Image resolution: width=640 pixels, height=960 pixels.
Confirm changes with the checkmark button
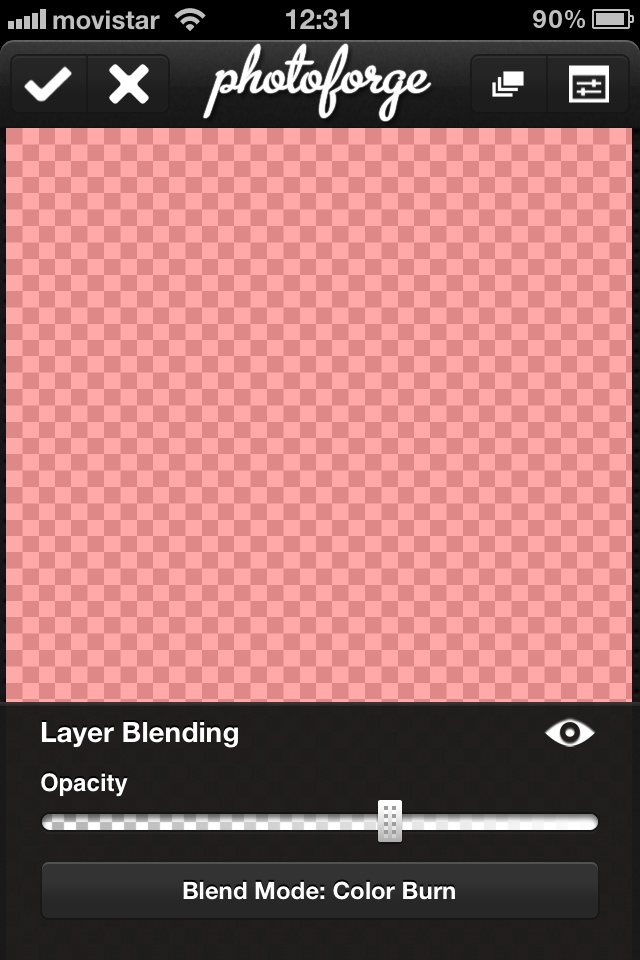48,85
